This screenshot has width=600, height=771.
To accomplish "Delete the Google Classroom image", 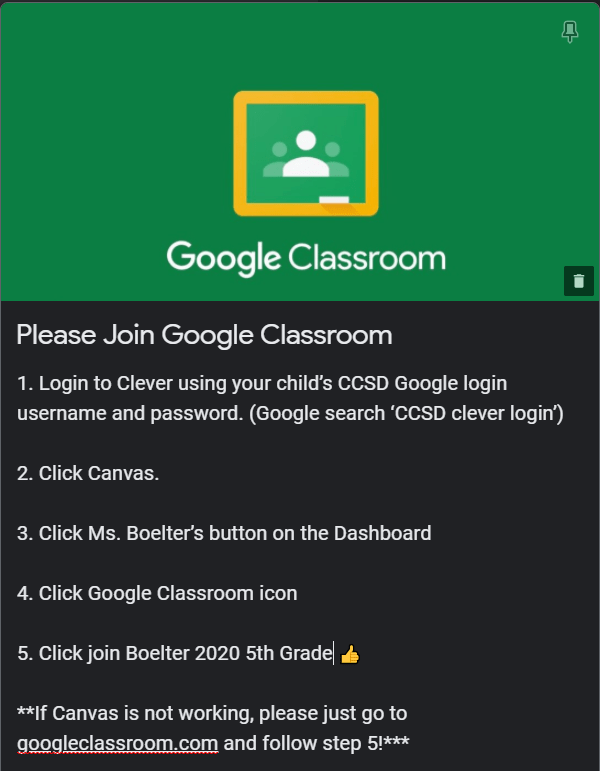I will [578, 281].
